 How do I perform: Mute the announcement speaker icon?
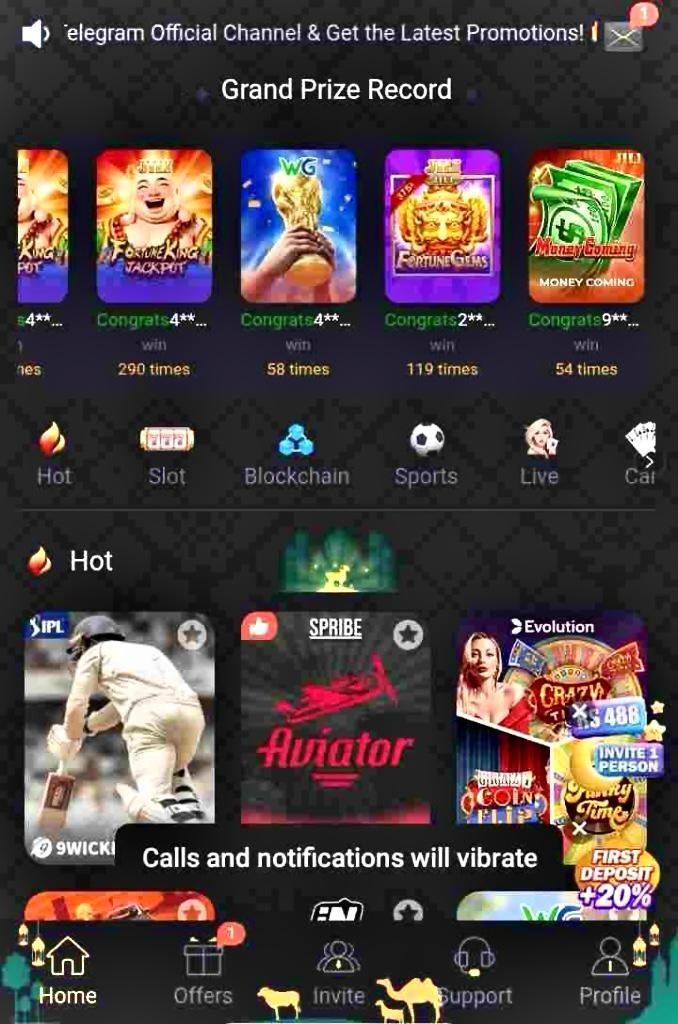[35, 34]
